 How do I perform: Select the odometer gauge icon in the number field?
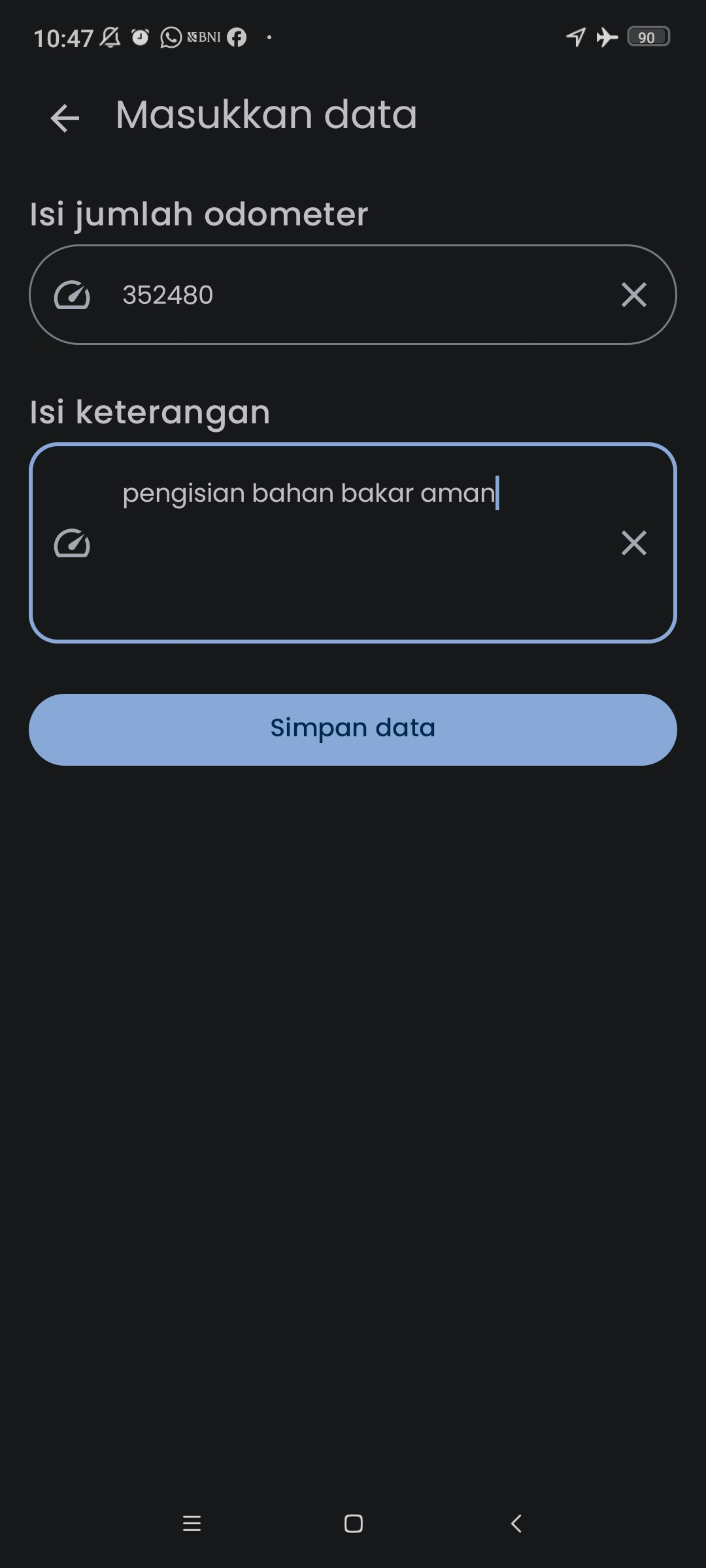point(73,295)
